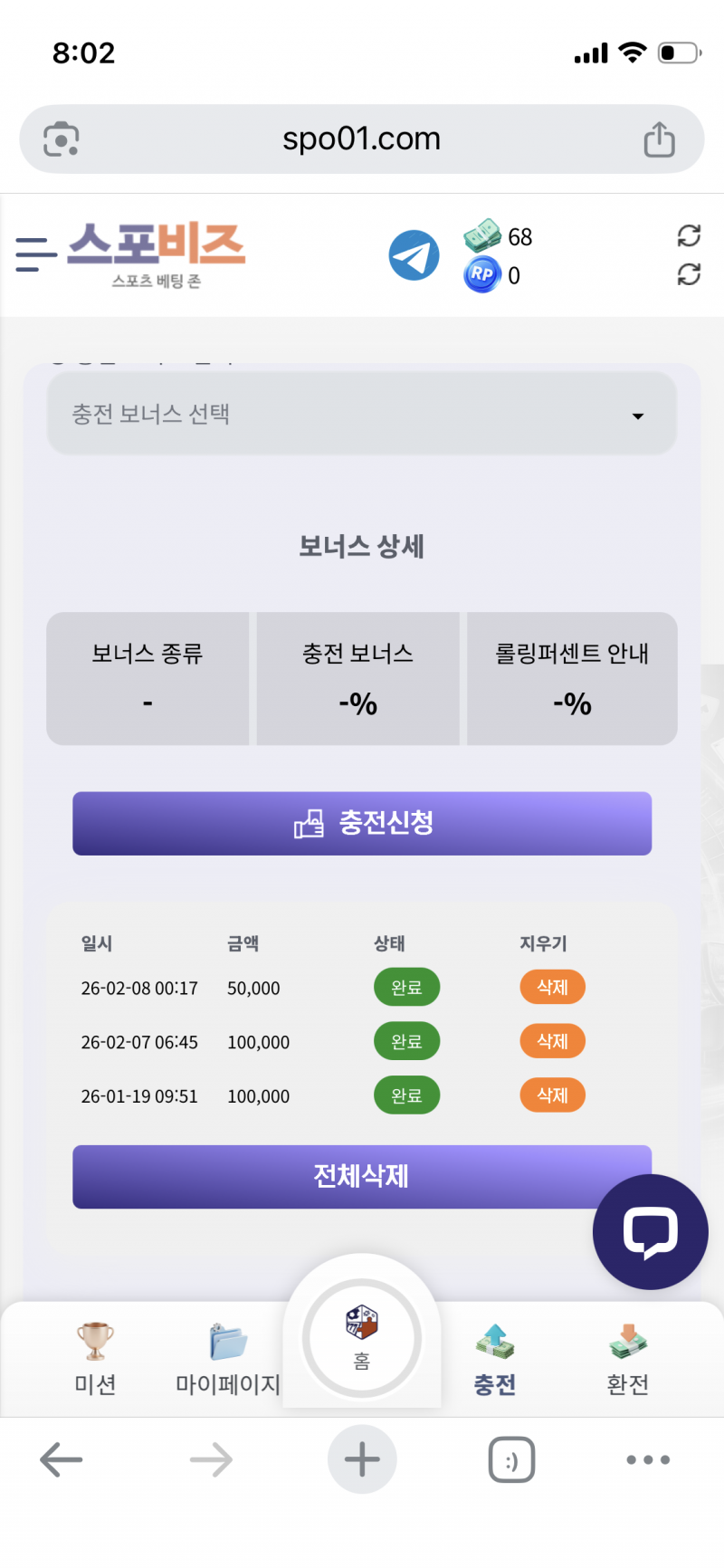Open the hamburger side menu
The width and height of the screenshot is (724, 1568).
click(36, 254)
